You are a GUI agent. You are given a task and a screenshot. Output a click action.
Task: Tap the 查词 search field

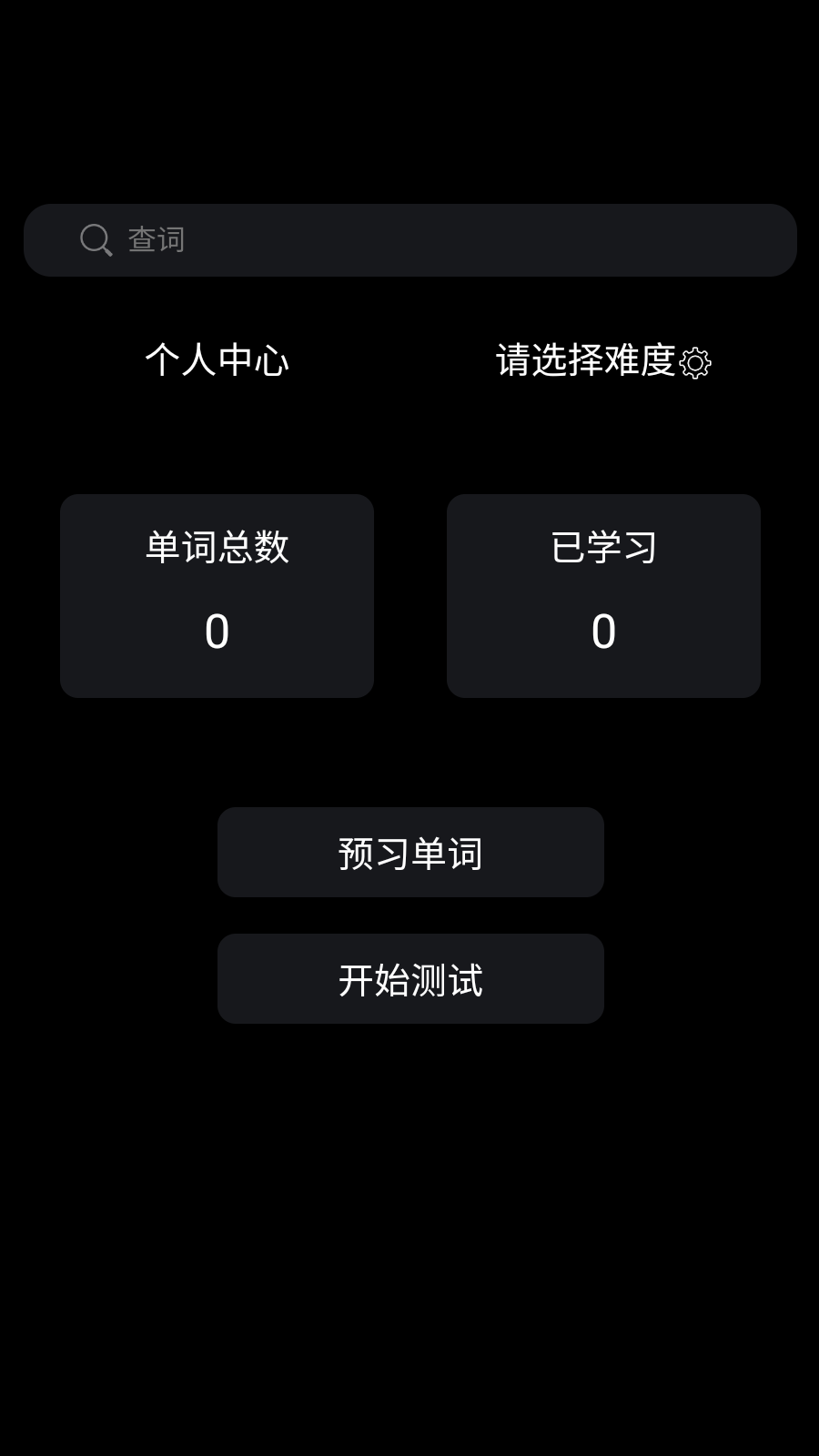(410, 240)
